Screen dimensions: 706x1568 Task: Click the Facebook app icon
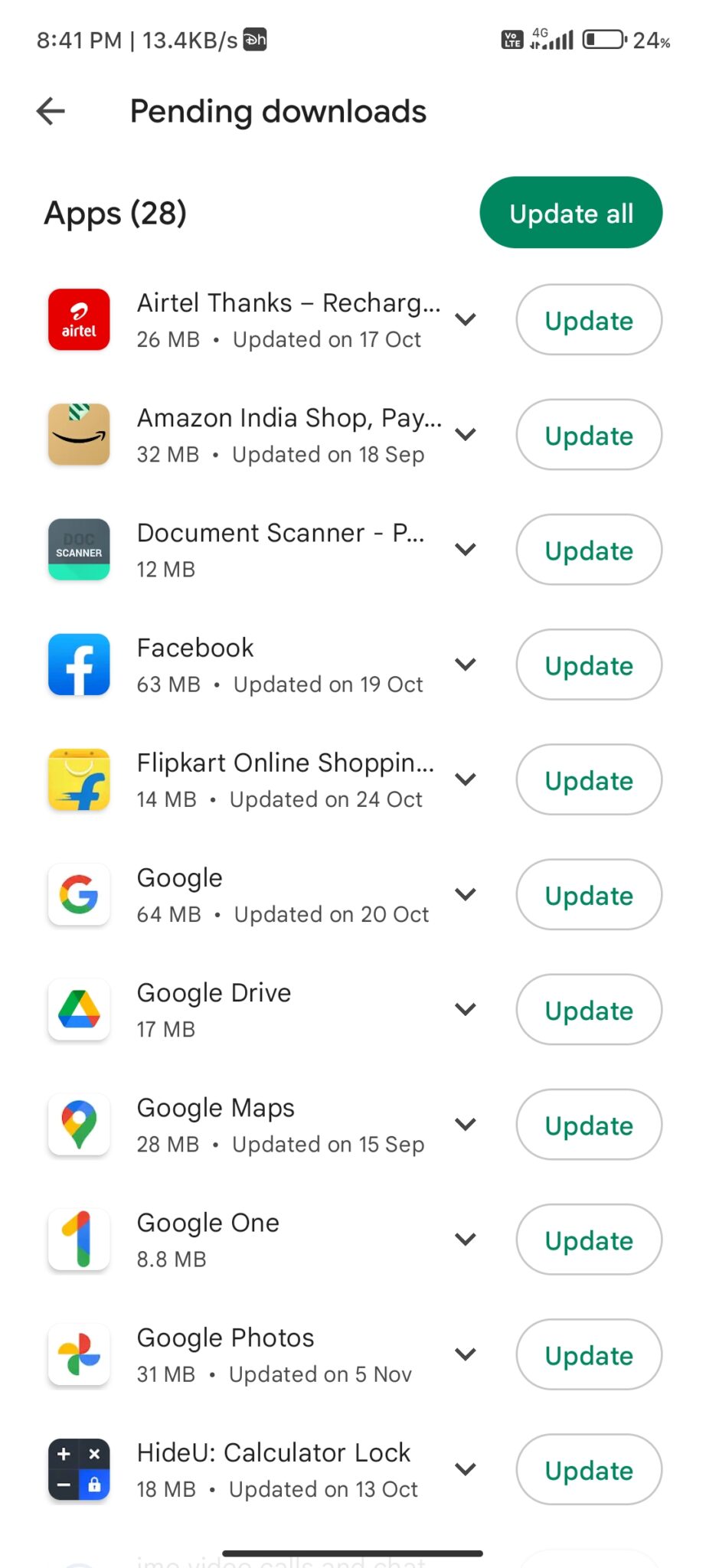79,665
